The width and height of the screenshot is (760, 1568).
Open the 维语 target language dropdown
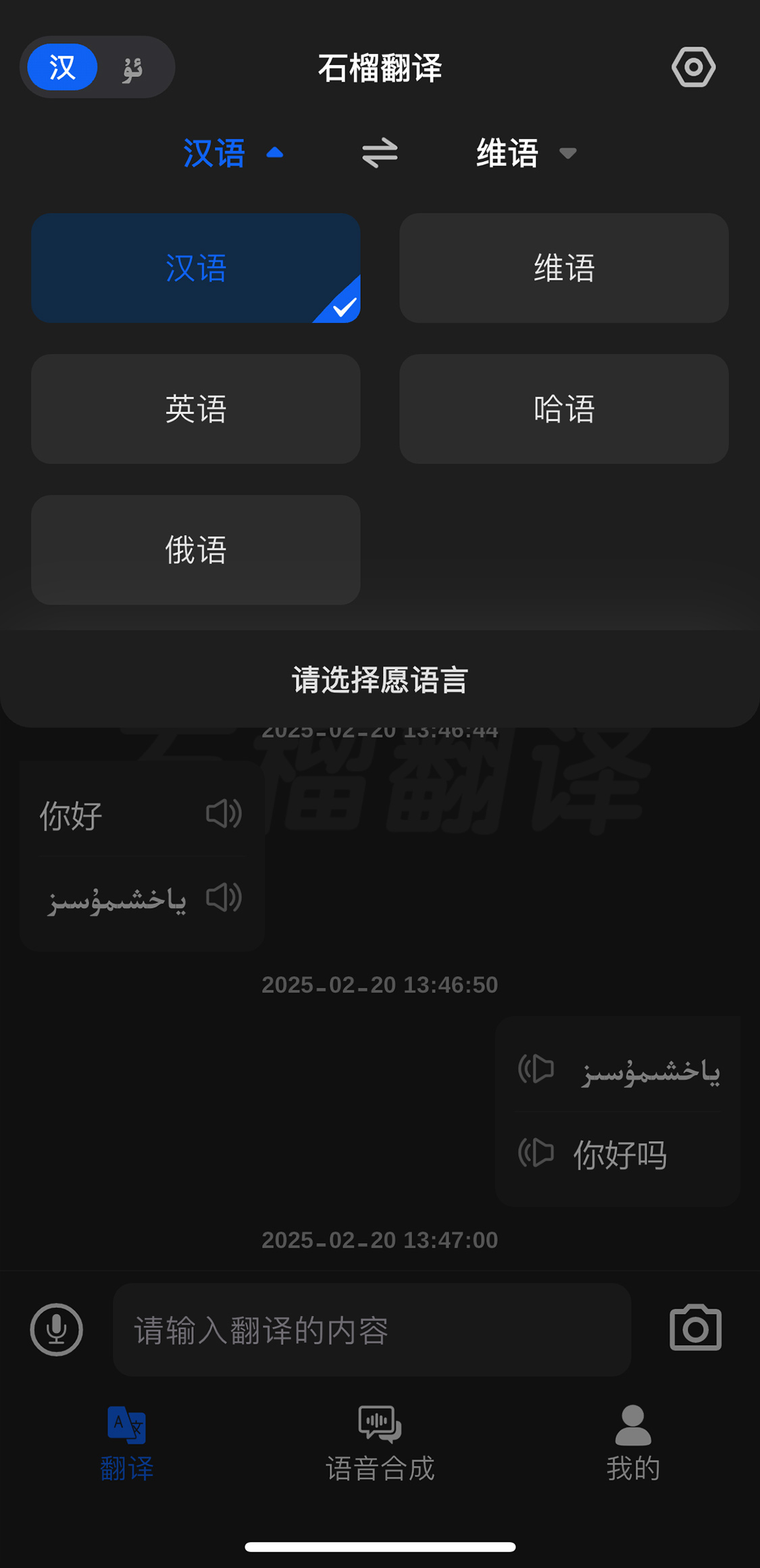pos(526,153)
